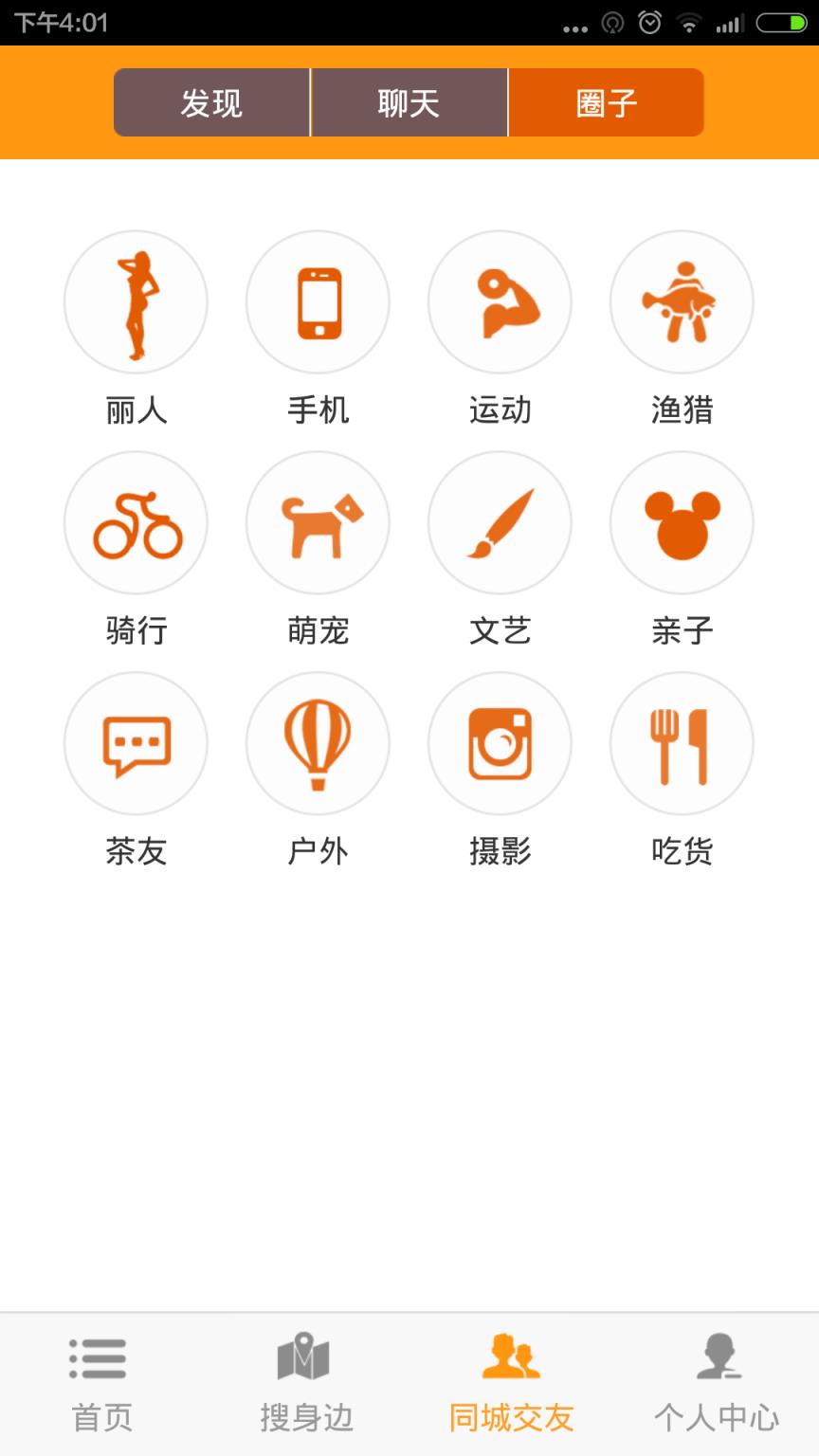Select the 亲子 (Parenting) circle icon
Image resolution: width=819 pixels, height=1456 pixels.
coord(682,522)
